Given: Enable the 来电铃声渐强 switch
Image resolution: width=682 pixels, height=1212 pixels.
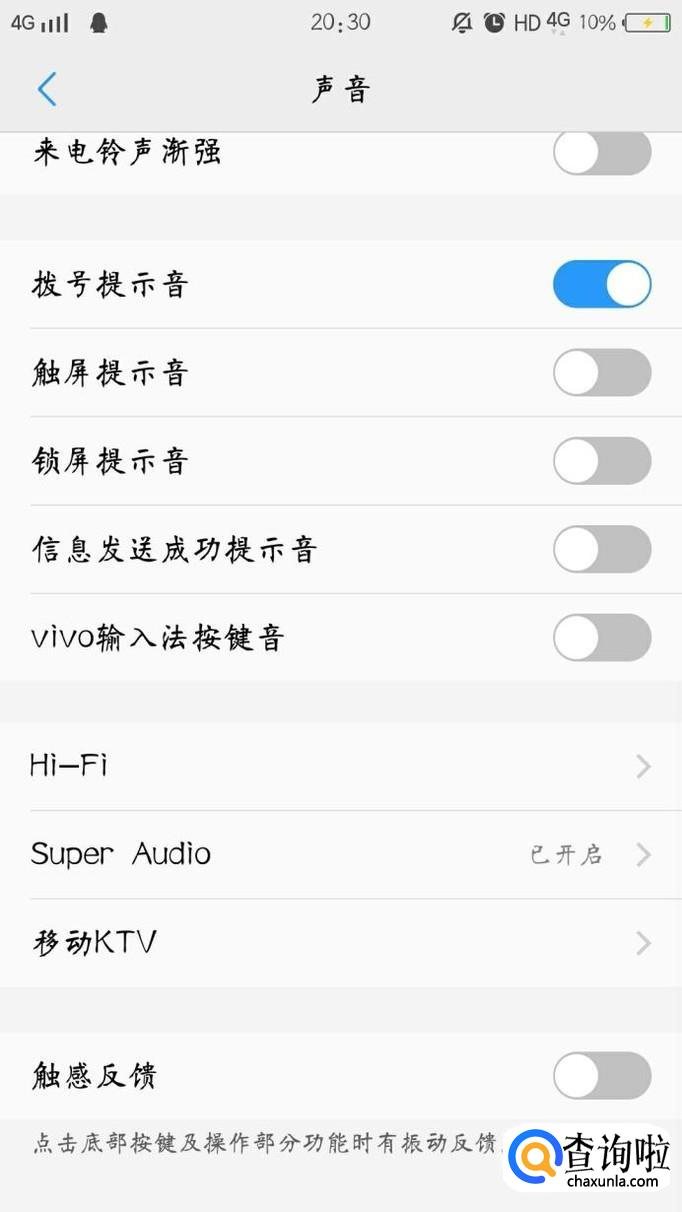Looking at the screenshot, I should 602,153.
